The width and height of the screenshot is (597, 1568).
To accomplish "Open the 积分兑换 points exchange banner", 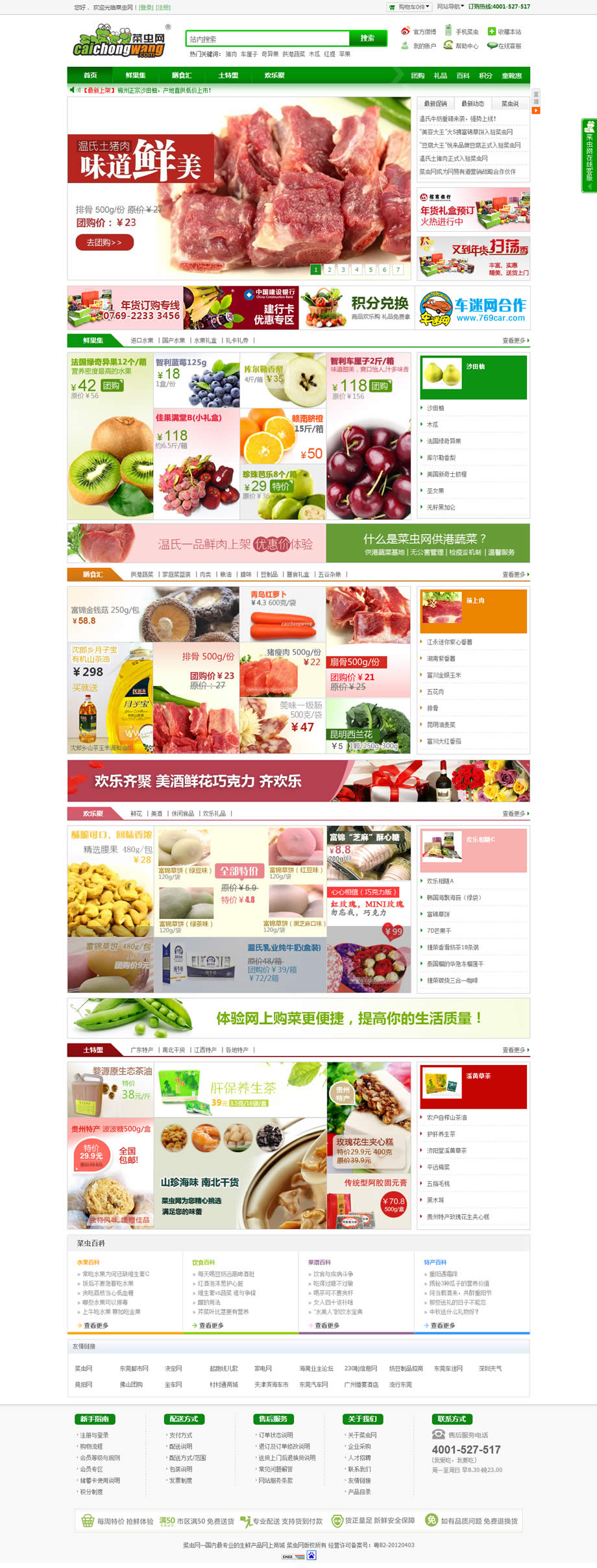I will point(356,308).
